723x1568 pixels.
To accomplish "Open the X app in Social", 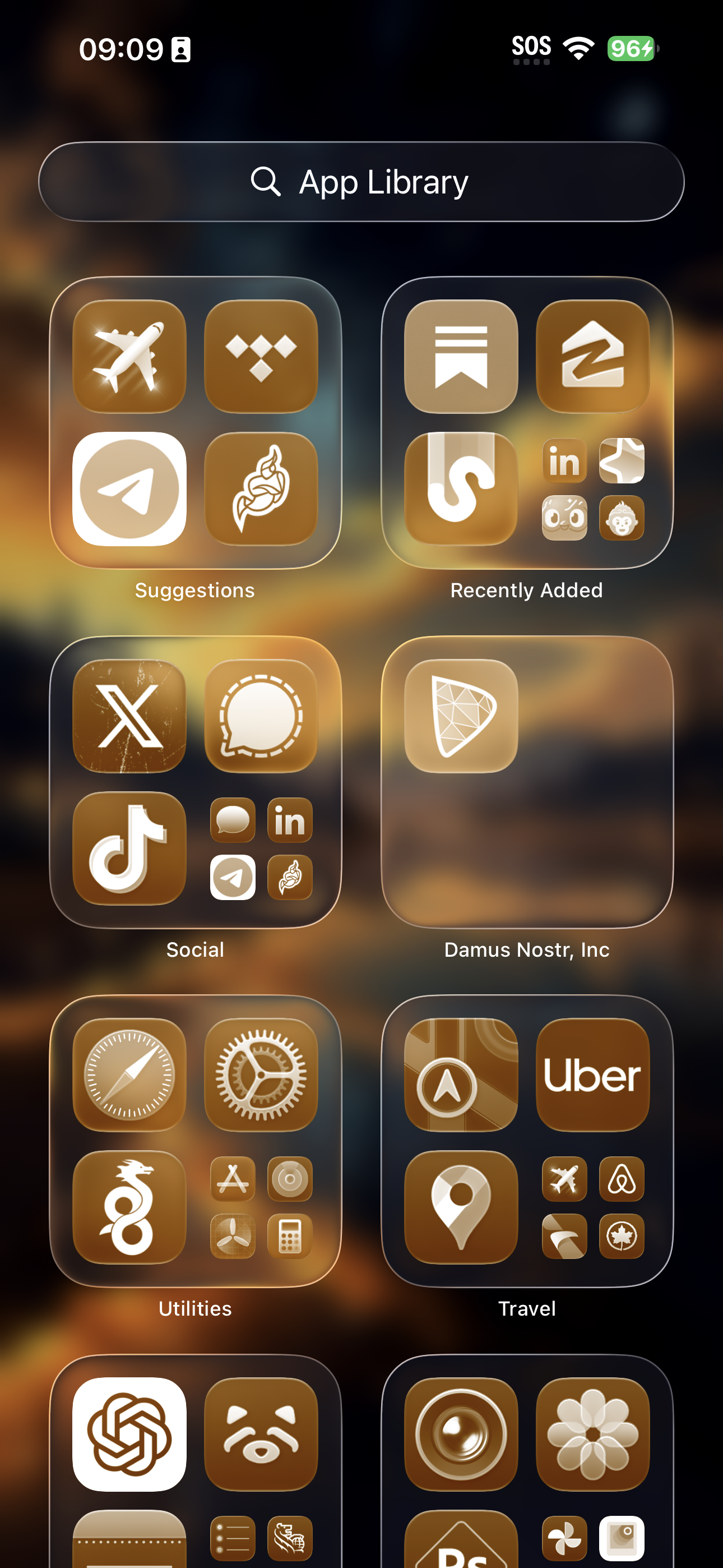I will [x=129, y=716].
